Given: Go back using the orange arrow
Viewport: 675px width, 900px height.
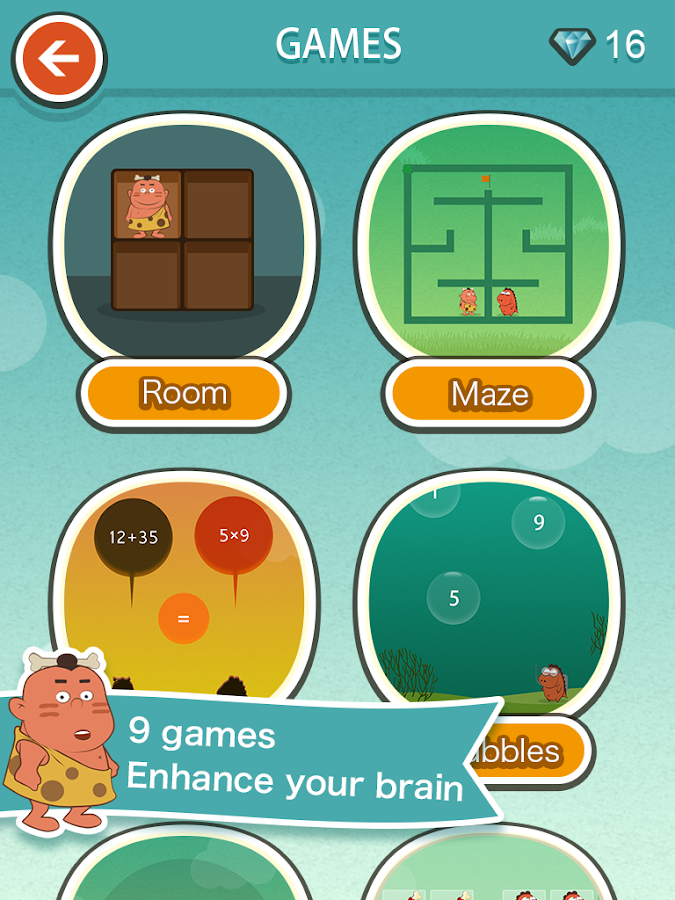Looking at the screenshot, I should (58, 59).
